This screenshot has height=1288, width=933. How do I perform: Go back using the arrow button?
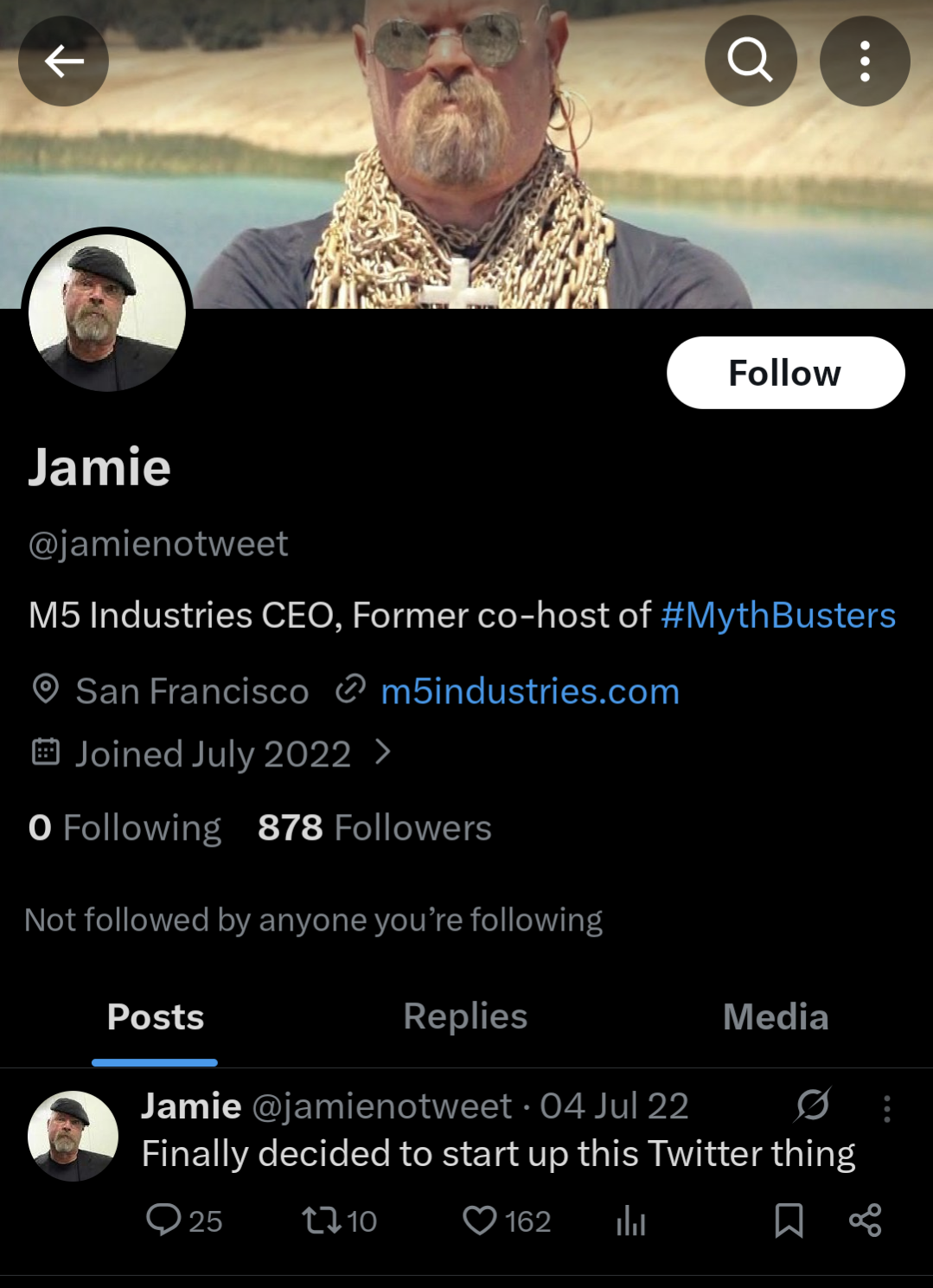click(x=63, y=61)
